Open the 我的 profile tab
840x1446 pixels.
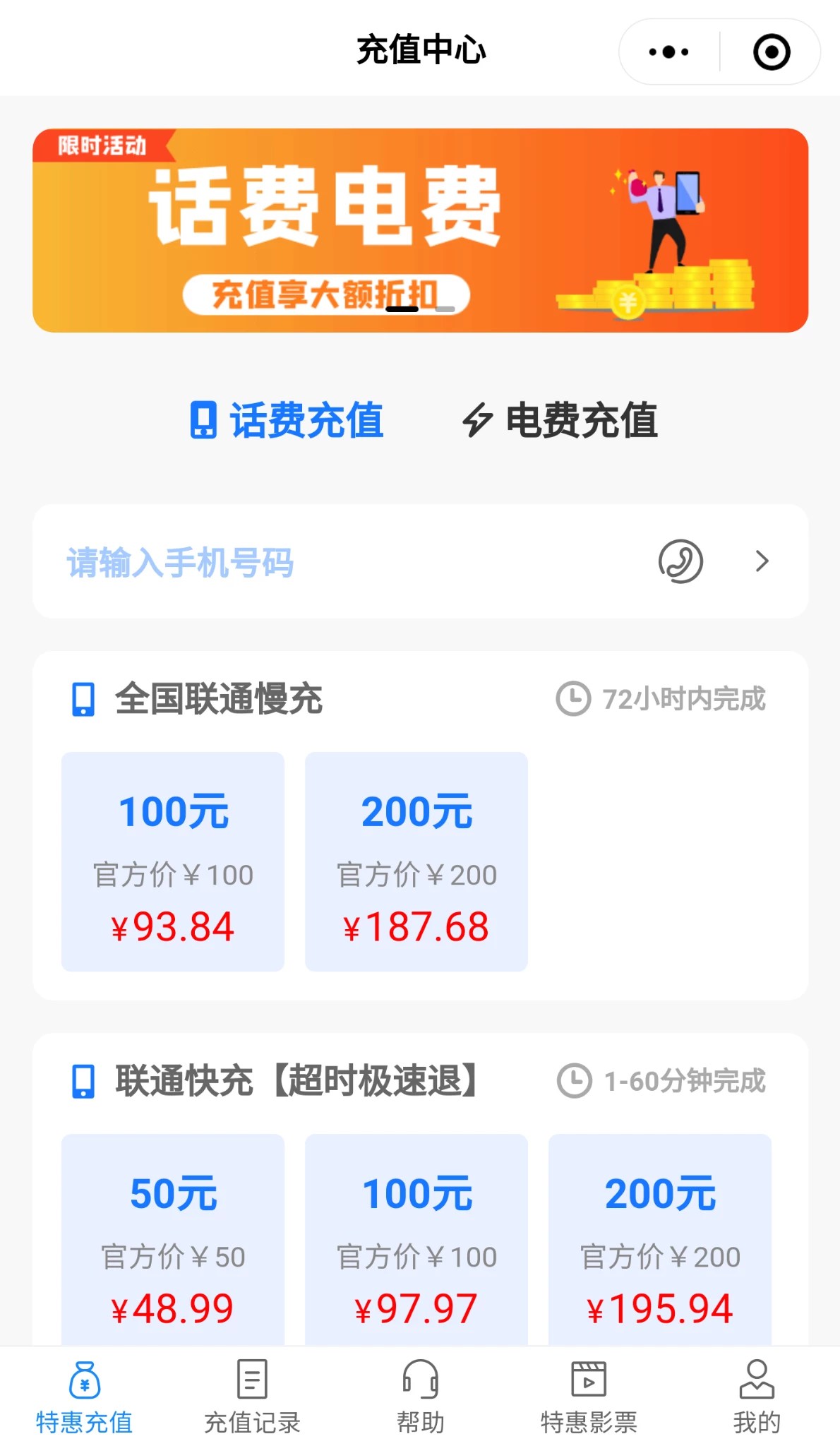(x=756, y=1398)
